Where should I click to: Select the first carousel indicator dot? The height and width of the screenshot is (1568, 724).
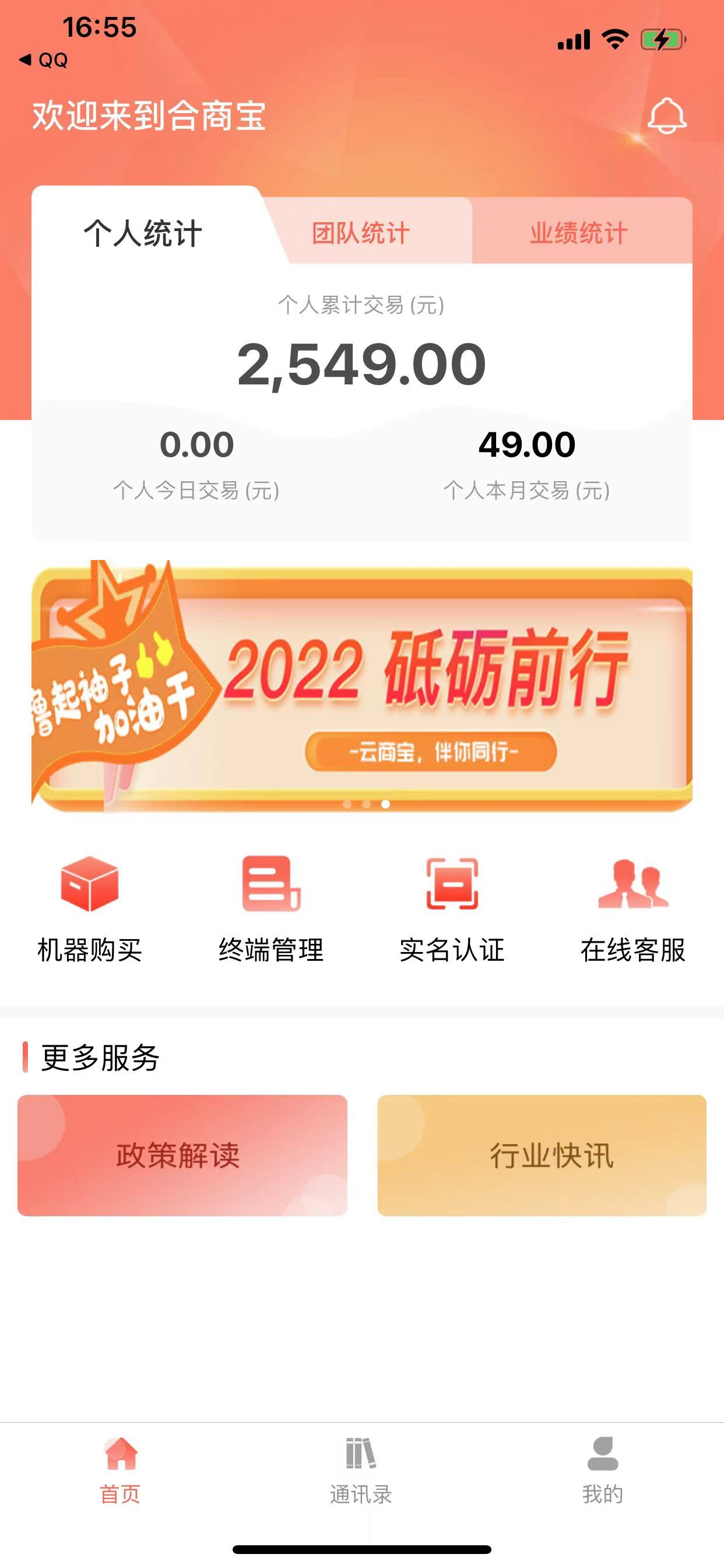tap(347, 804)
